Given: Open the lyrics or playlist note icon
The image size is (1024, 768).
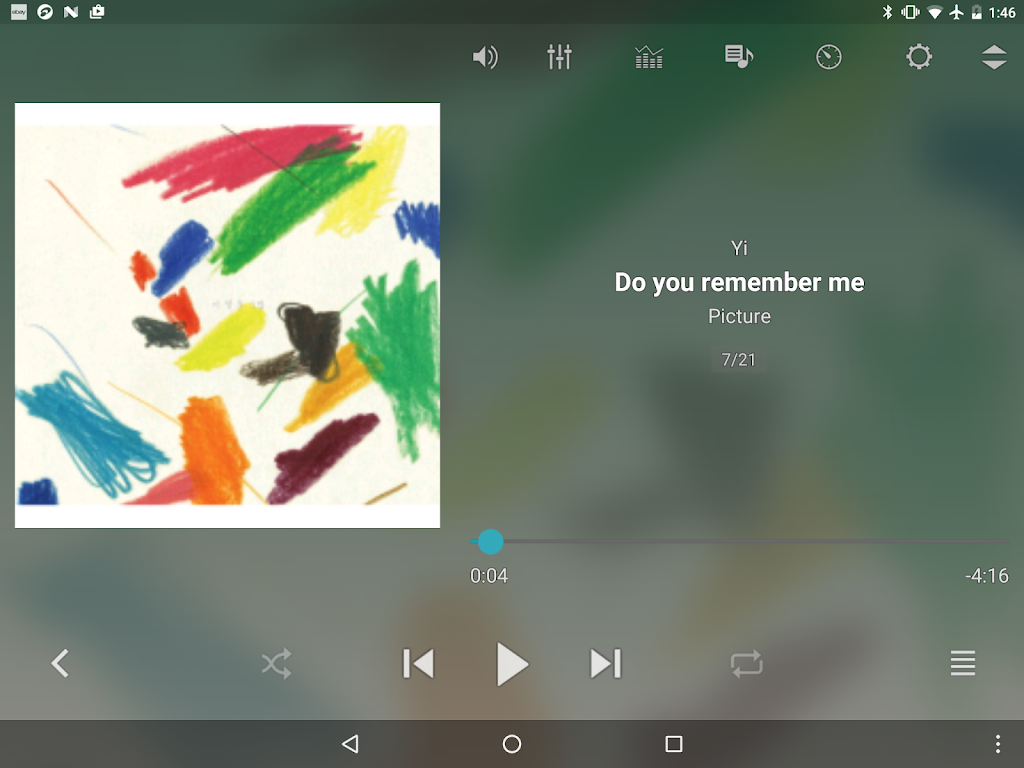Looking at the screenshot, I should tap(738, 57).
